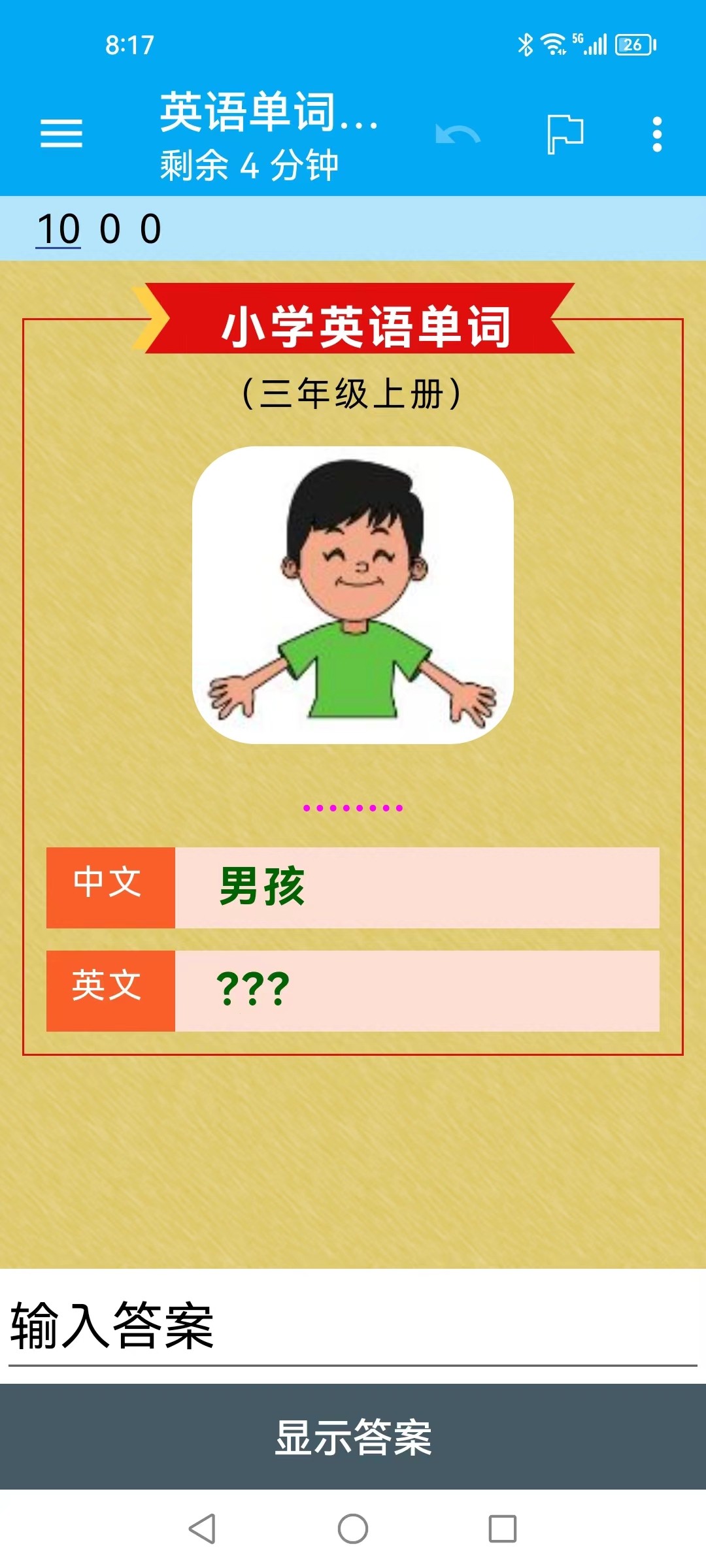
Task: Focus the 输入答案 answer field
Action: (353, 1326)
